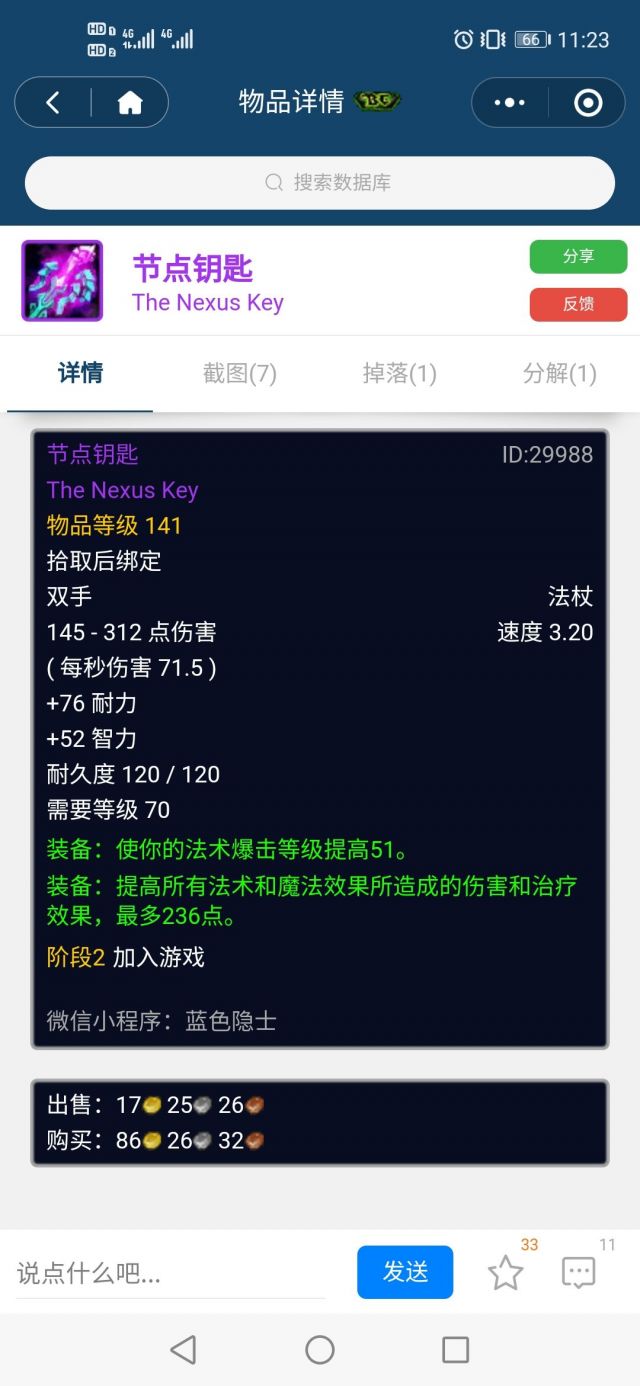Switch to the 截图(7) tab

(240, 373)
